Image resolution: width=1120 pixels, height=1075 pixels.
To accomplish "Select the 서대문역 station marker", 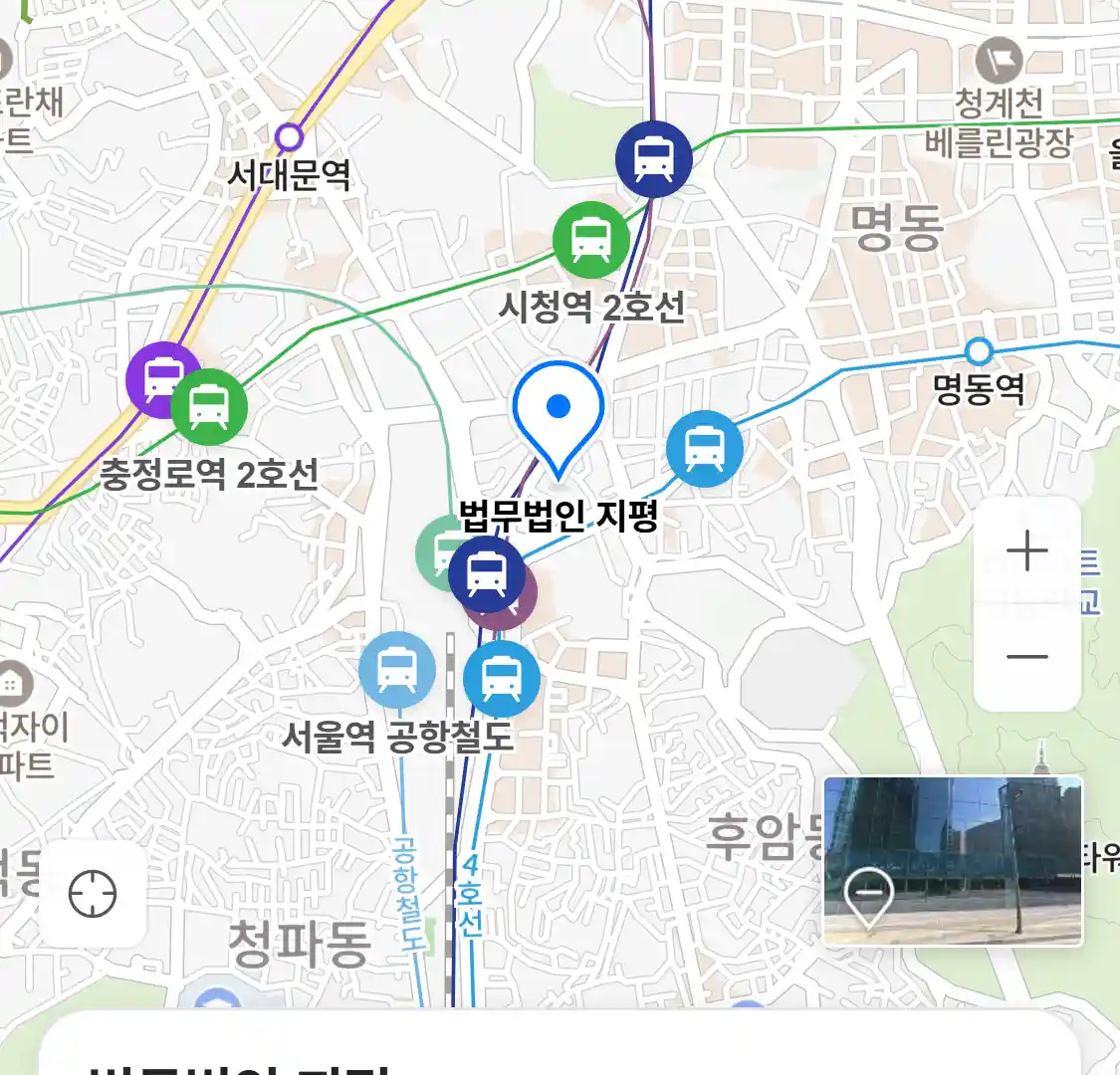I will (x=289, y=137).
